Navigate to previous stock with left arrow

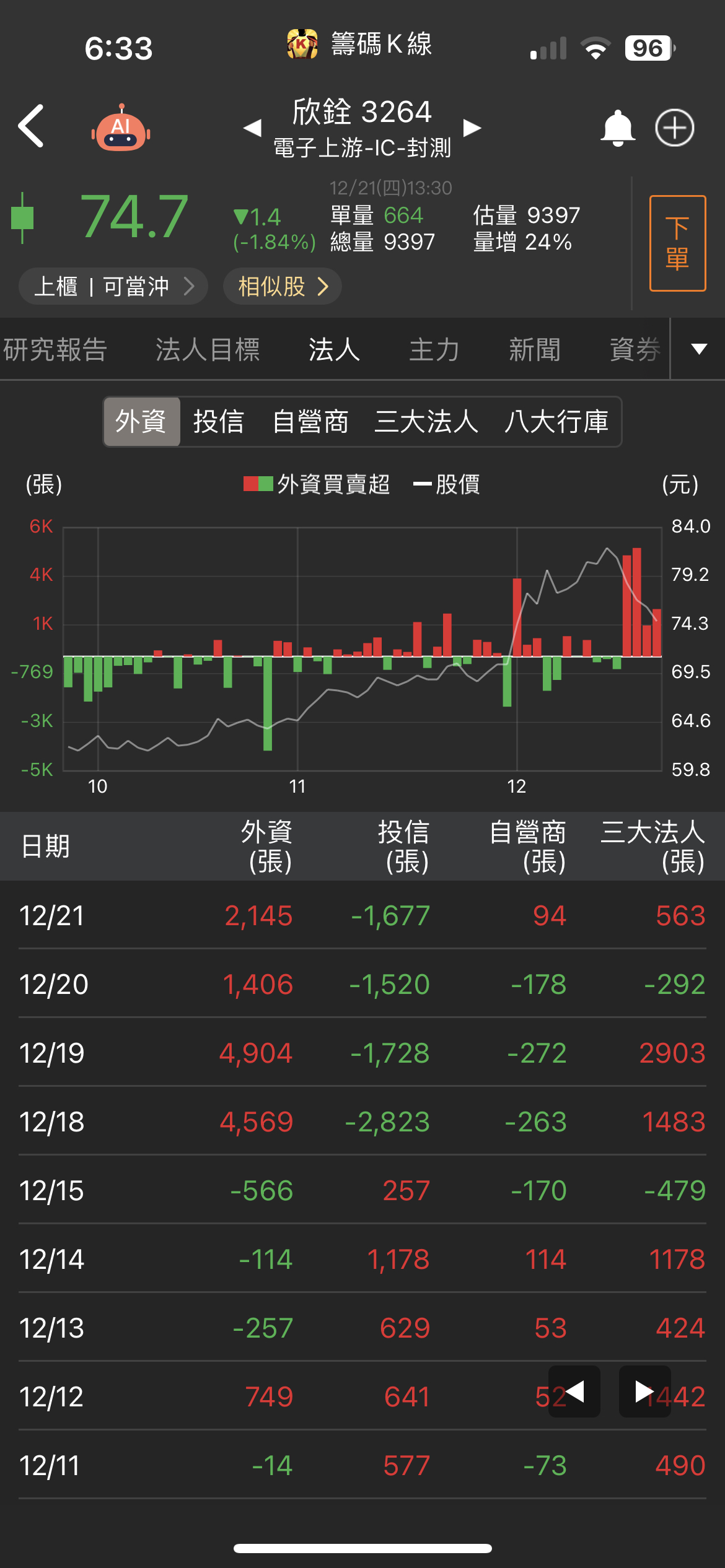tap(255, 128)
